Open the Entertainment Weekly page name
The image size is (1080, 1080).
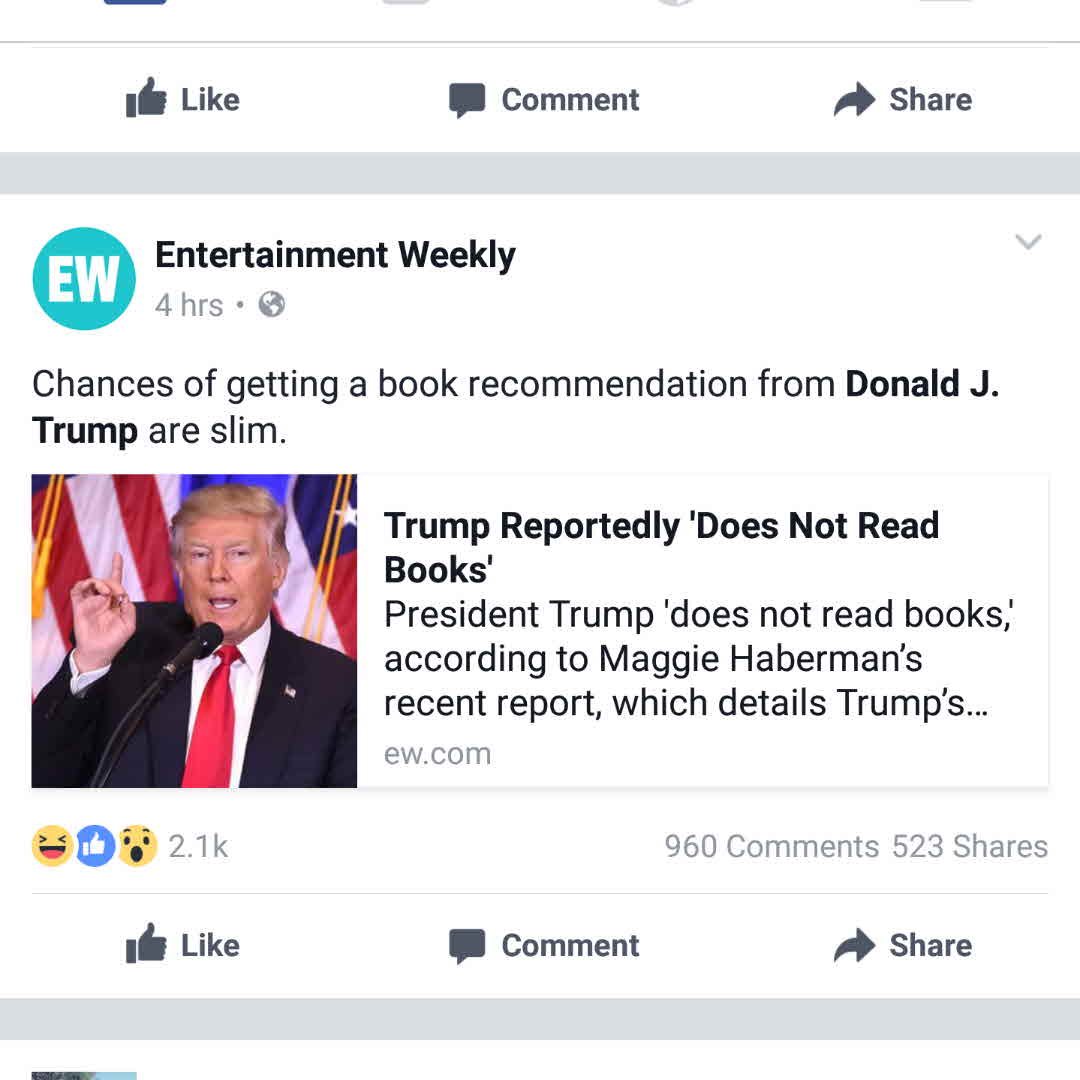[335, 255]
